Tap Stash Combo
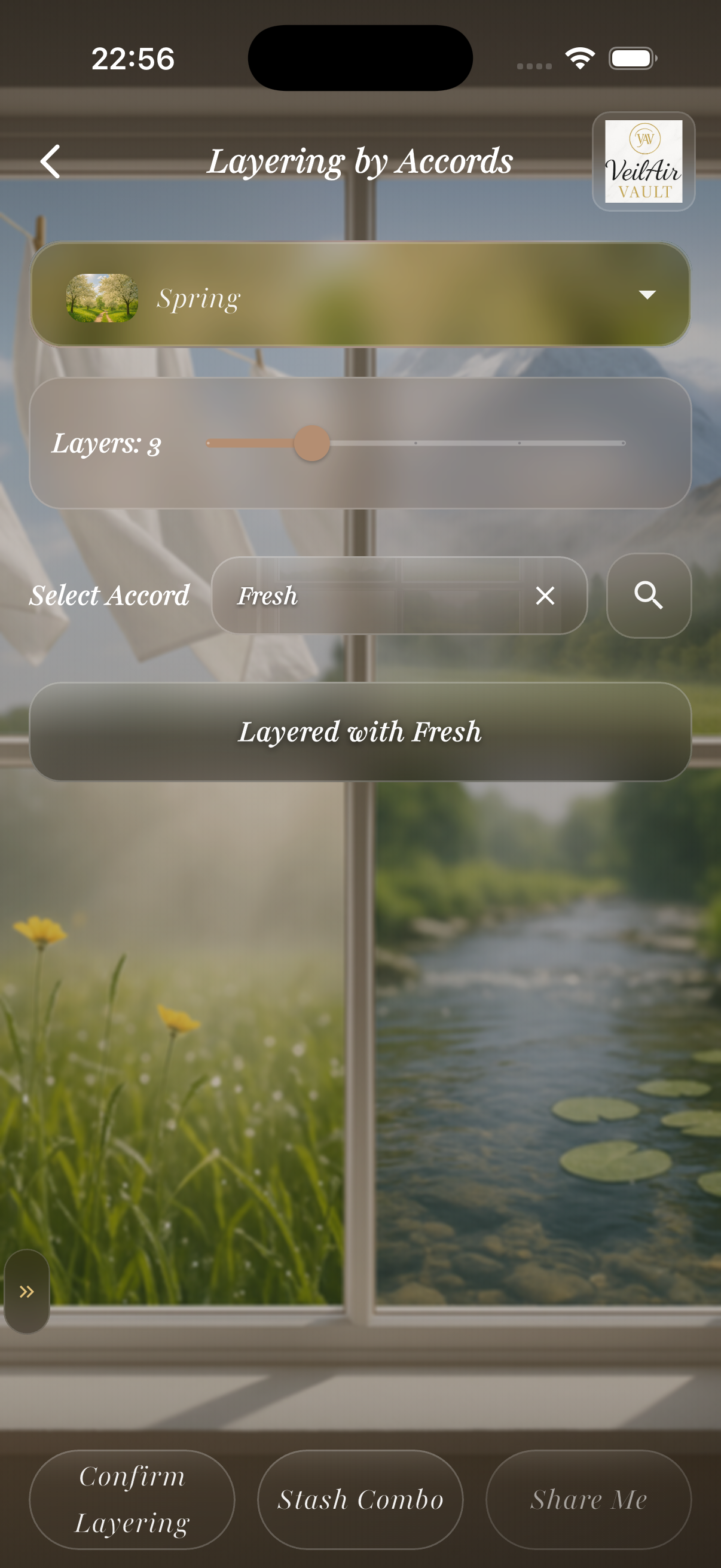Image resolution: width=721 pixels, height=1568 pixels. pos(360,1500)
